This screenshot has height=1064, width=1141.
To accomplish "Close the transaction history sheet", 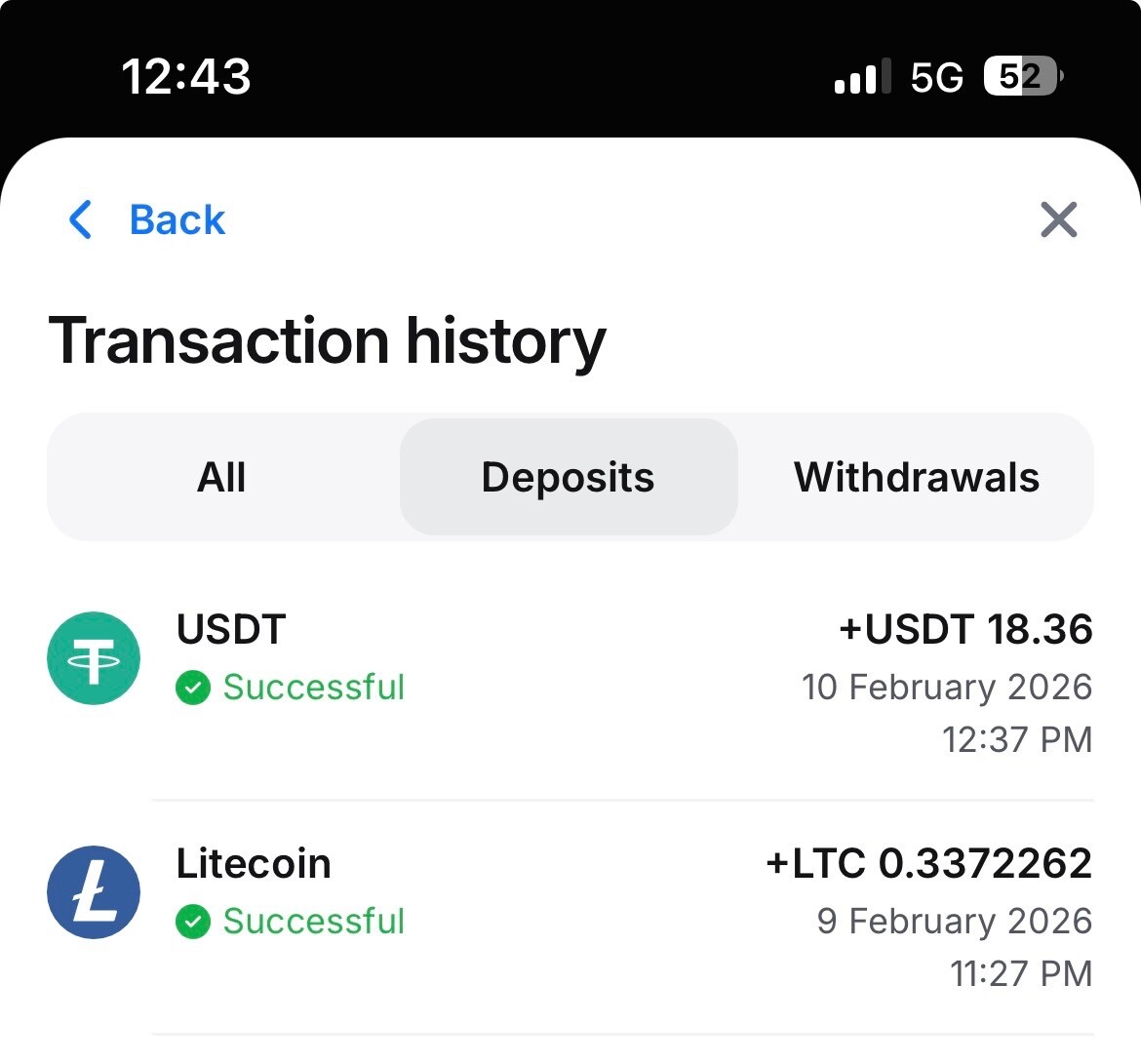I will click(x=1058, y=220).
